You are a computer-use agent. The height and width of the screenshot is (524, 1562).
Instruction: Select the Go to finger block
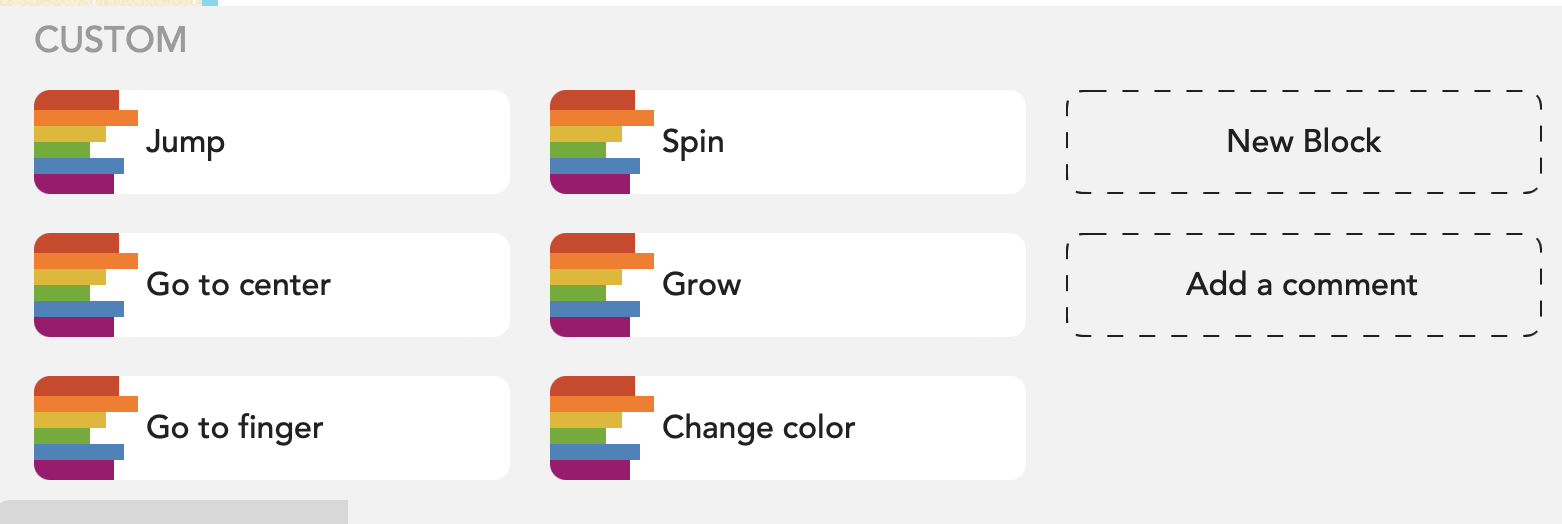(271, 428)
